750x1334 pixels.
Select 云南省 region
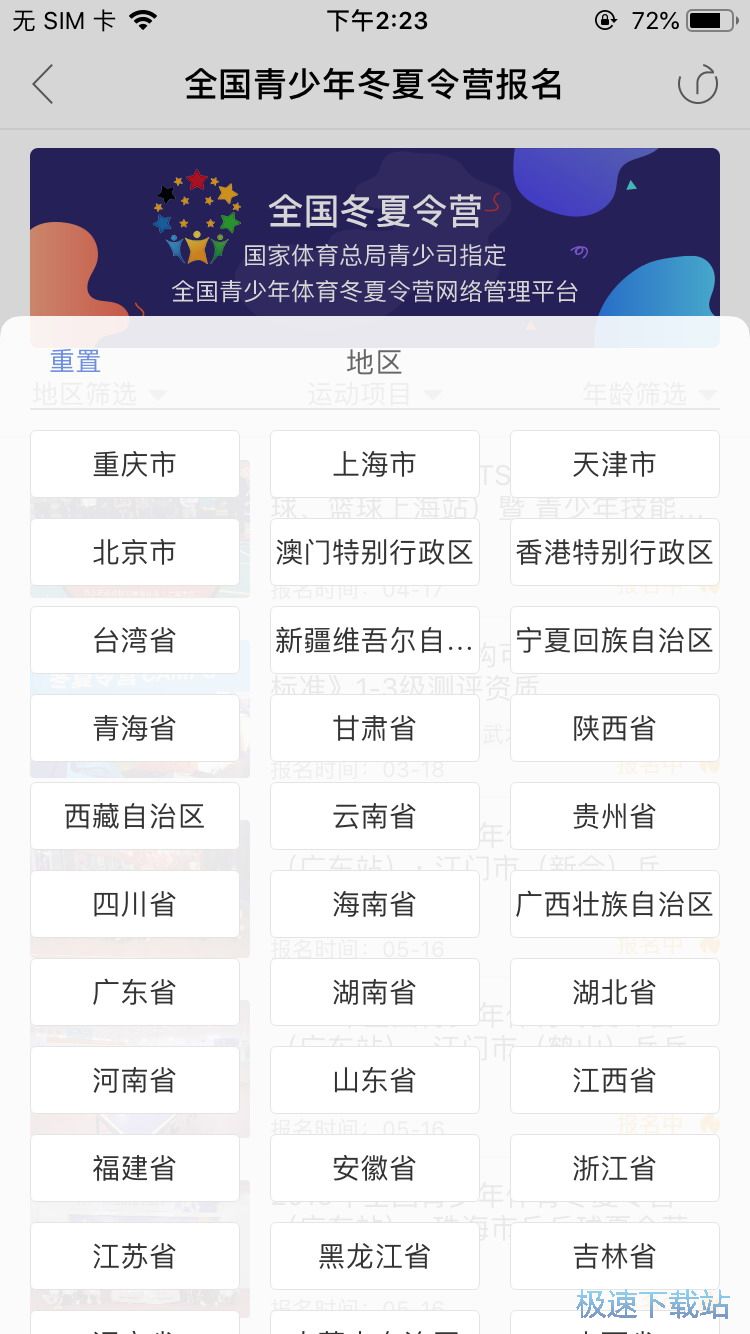click(x=375, y=816)
